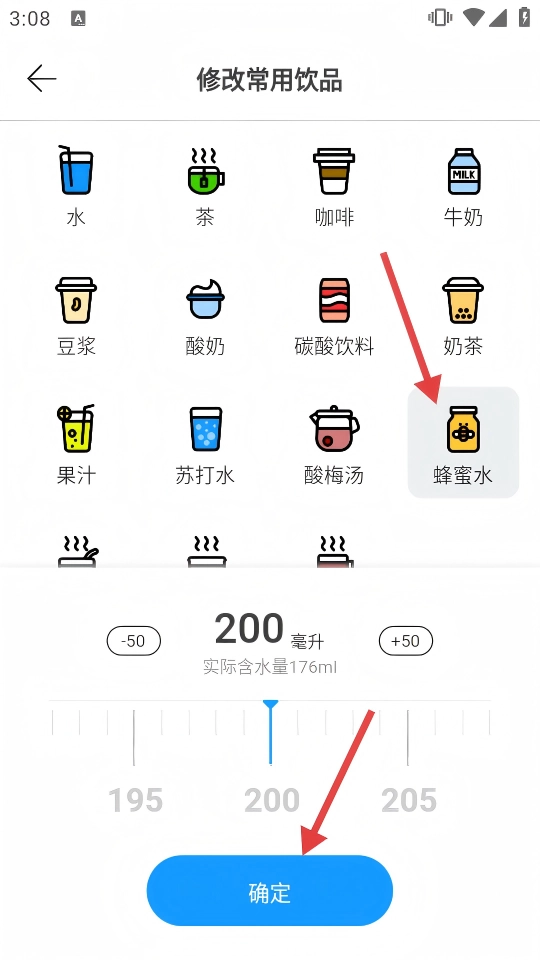Confirm with the 确定 button
Viewport: 540px width, 960px height.
pyautogui.click(x=269, y=891)
